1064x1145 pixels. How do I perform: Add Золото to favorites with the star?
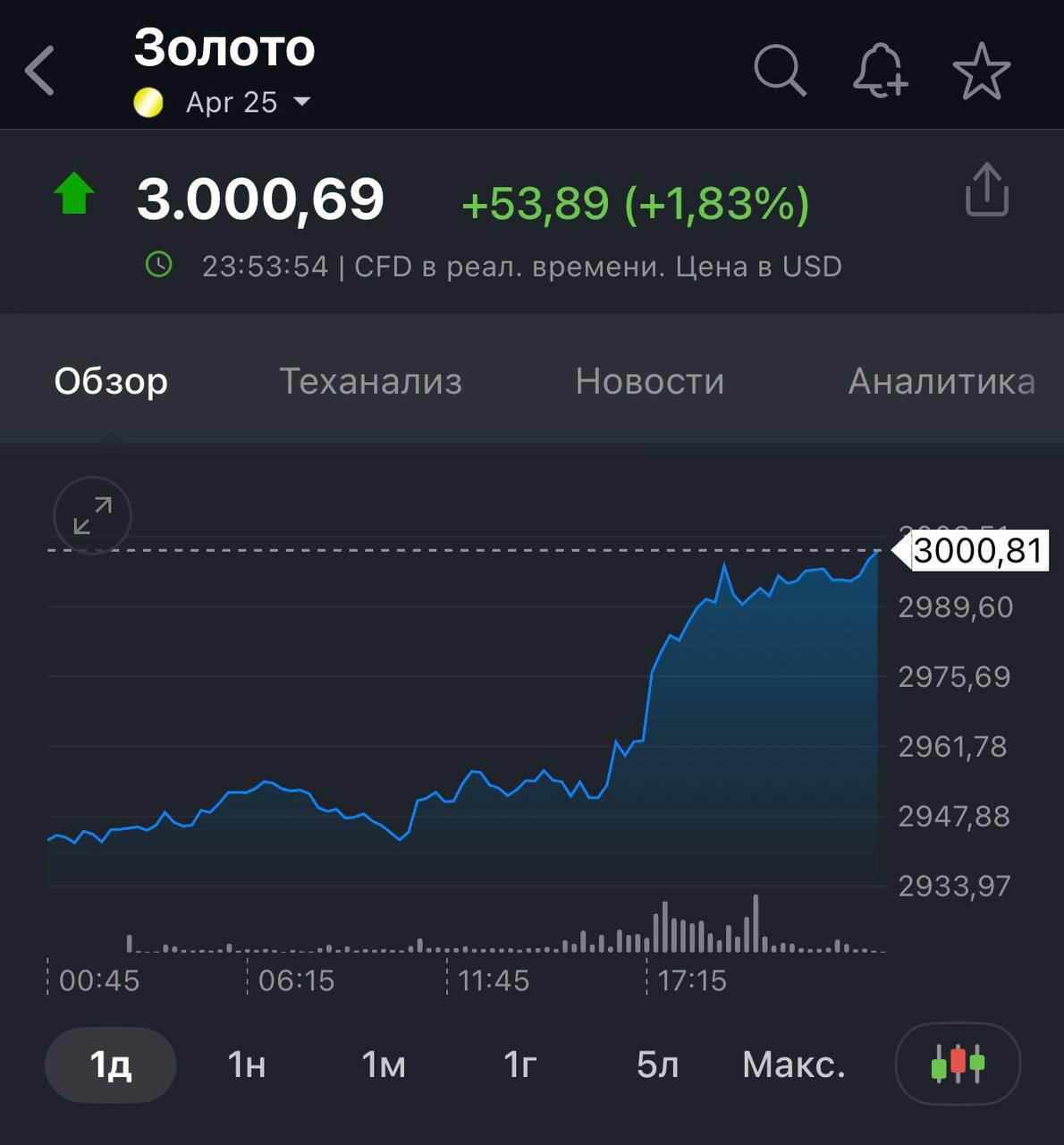click(981, 71)
